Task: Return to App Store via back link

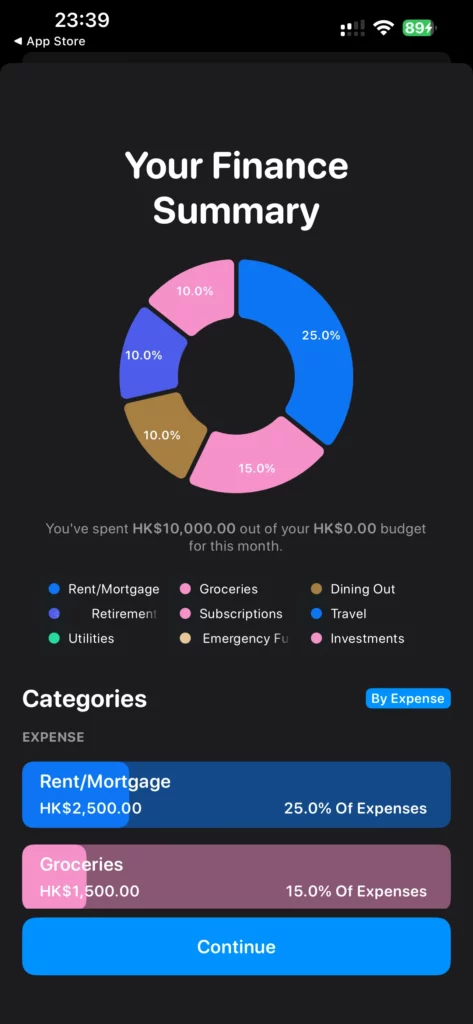Action: coord(50,41)
